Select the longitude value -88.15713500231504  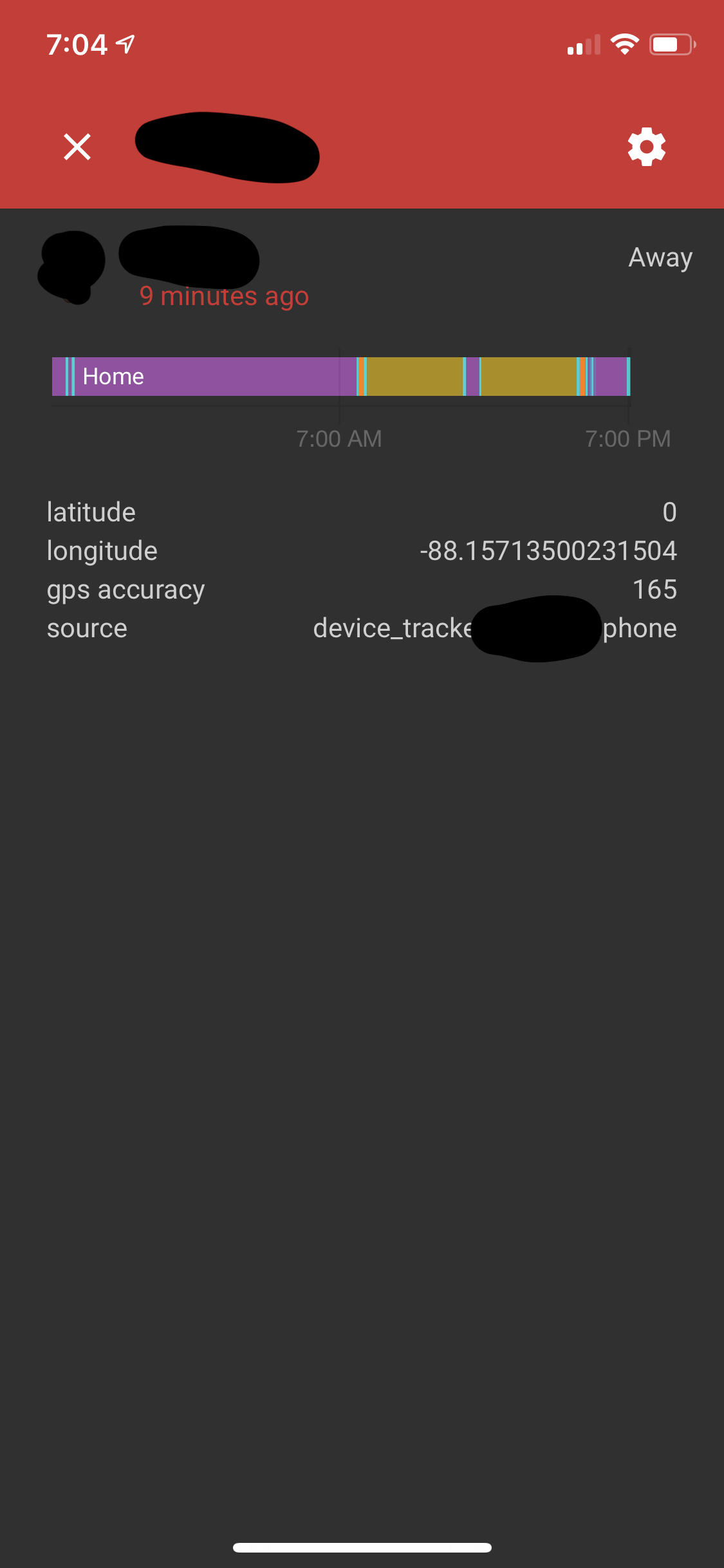click(x=548, y=550)
